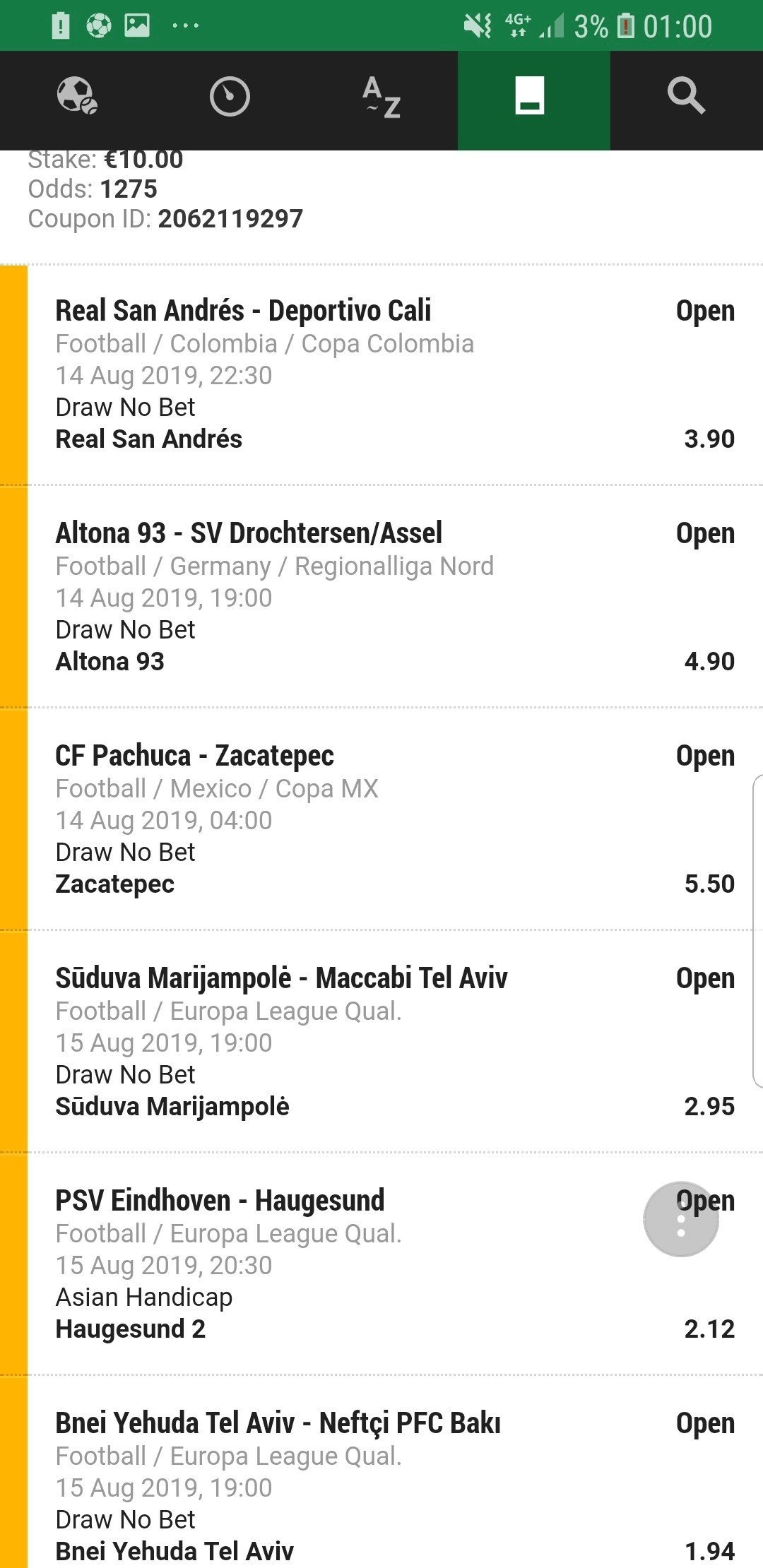Tap the floating three-dot menu button

point(681,1219)
